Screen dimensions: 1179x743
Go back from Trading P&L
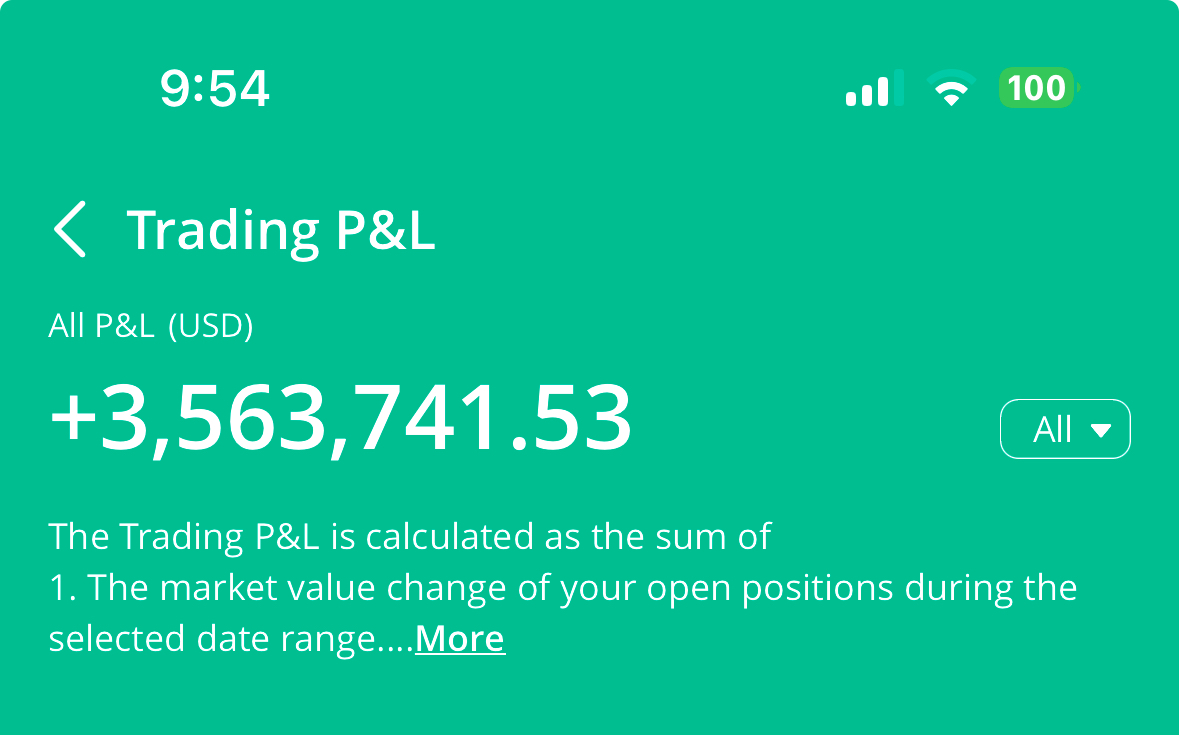tap(70, 230)
